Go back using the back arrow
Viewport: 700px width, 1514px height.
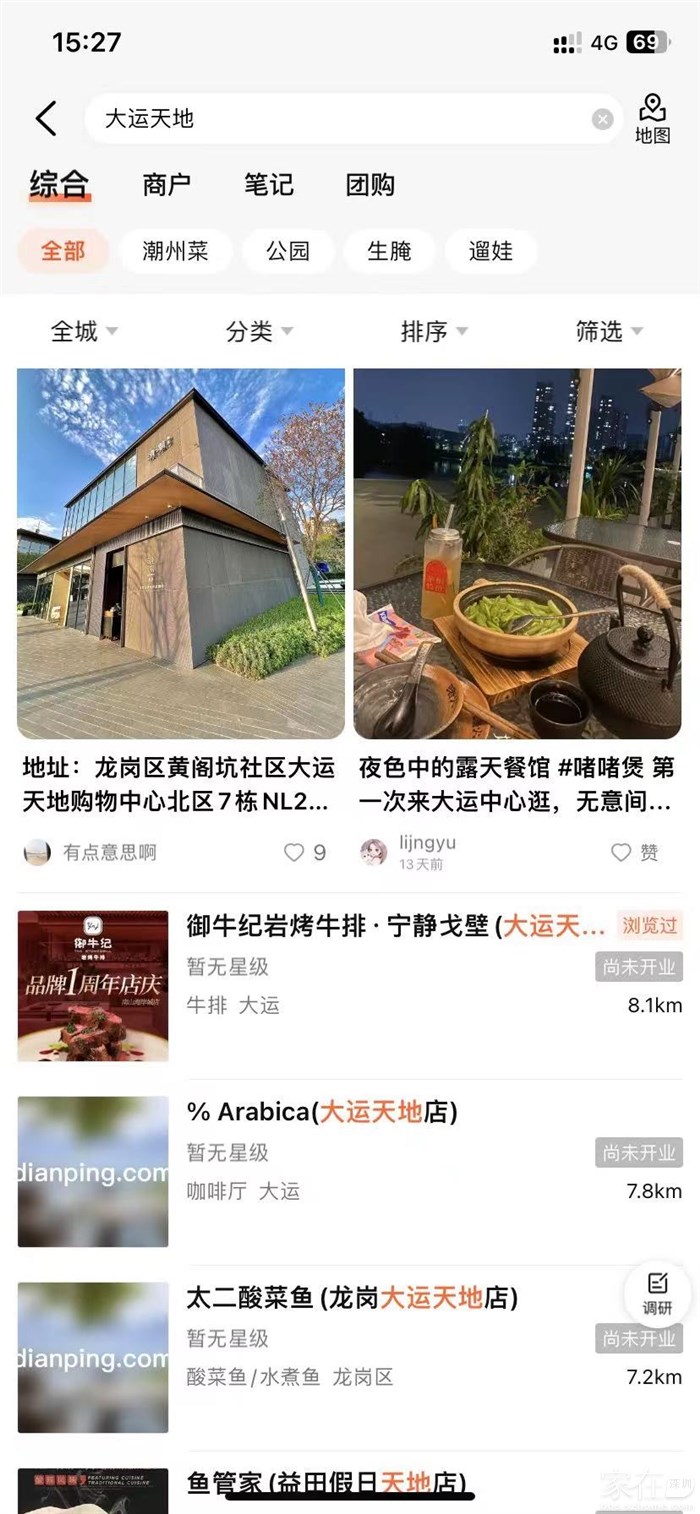(46, 119)
